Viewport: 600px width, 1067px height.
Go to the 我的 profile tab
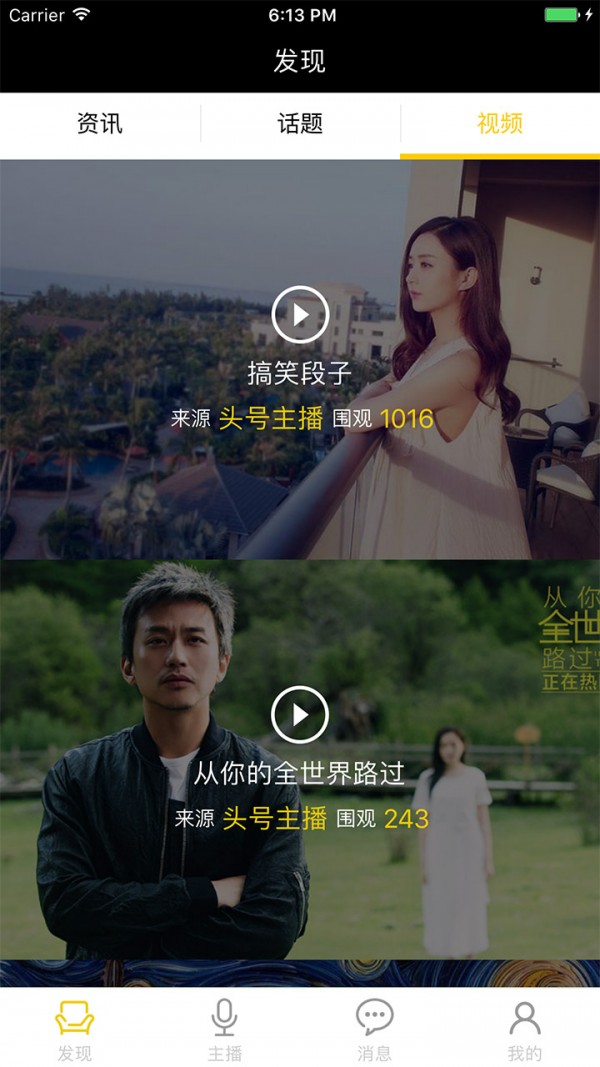[x=524, y=1029]
